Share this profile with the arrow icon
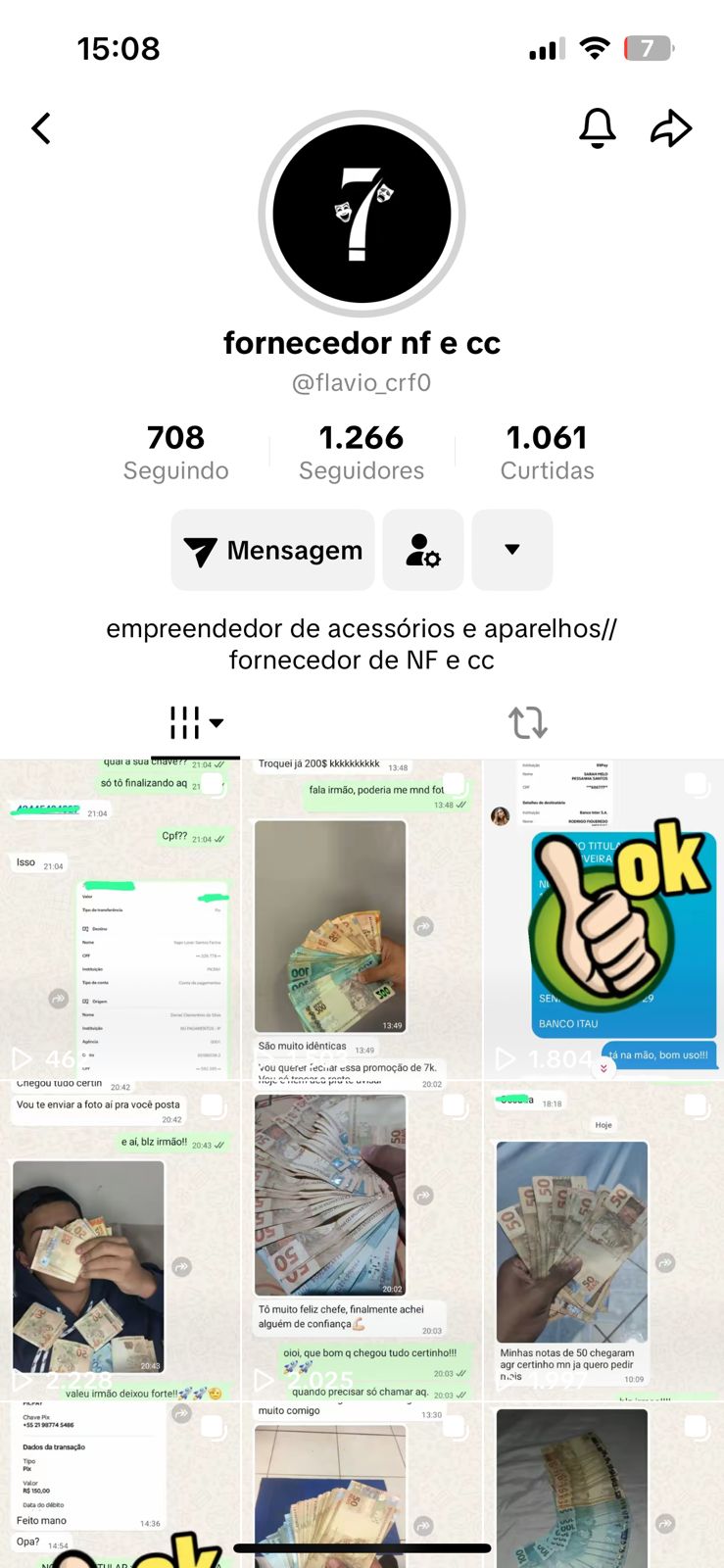This screenshot has height=1568, width=724. click(x=671, y=128)
